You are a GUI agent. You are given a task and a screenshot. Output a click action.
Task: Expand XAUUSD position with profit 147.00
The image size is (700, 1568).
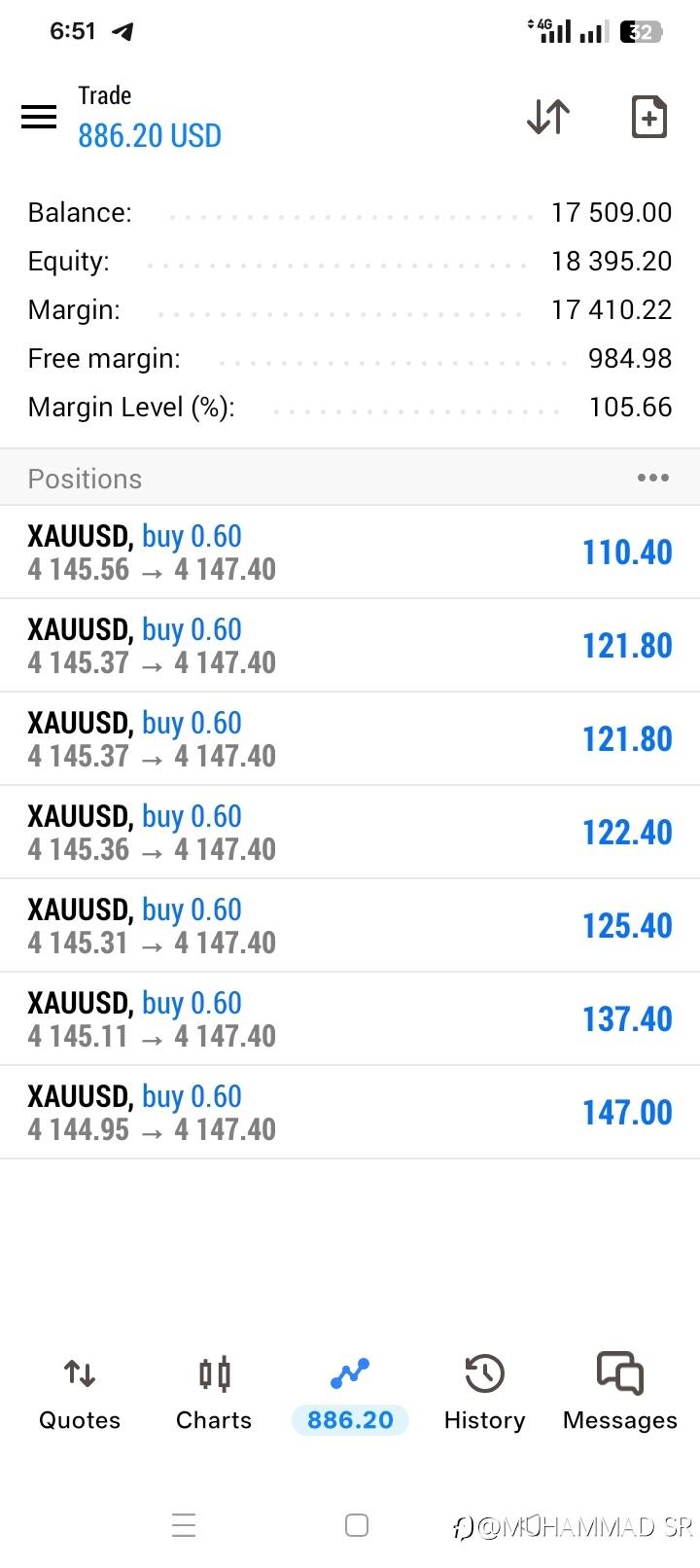coord(350,1112)
